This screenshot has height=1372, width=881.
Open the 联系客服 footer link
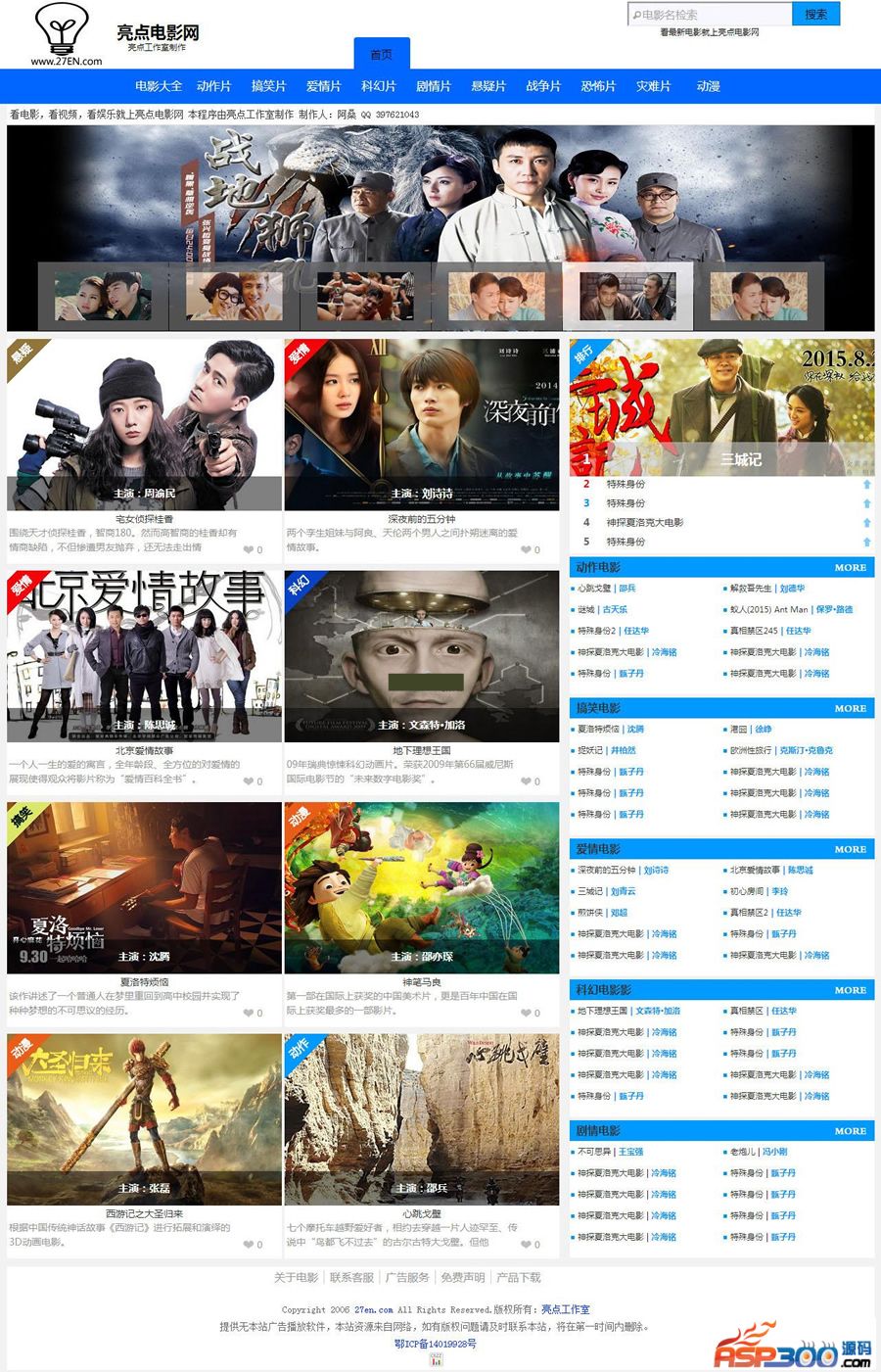click(351, 1277)
